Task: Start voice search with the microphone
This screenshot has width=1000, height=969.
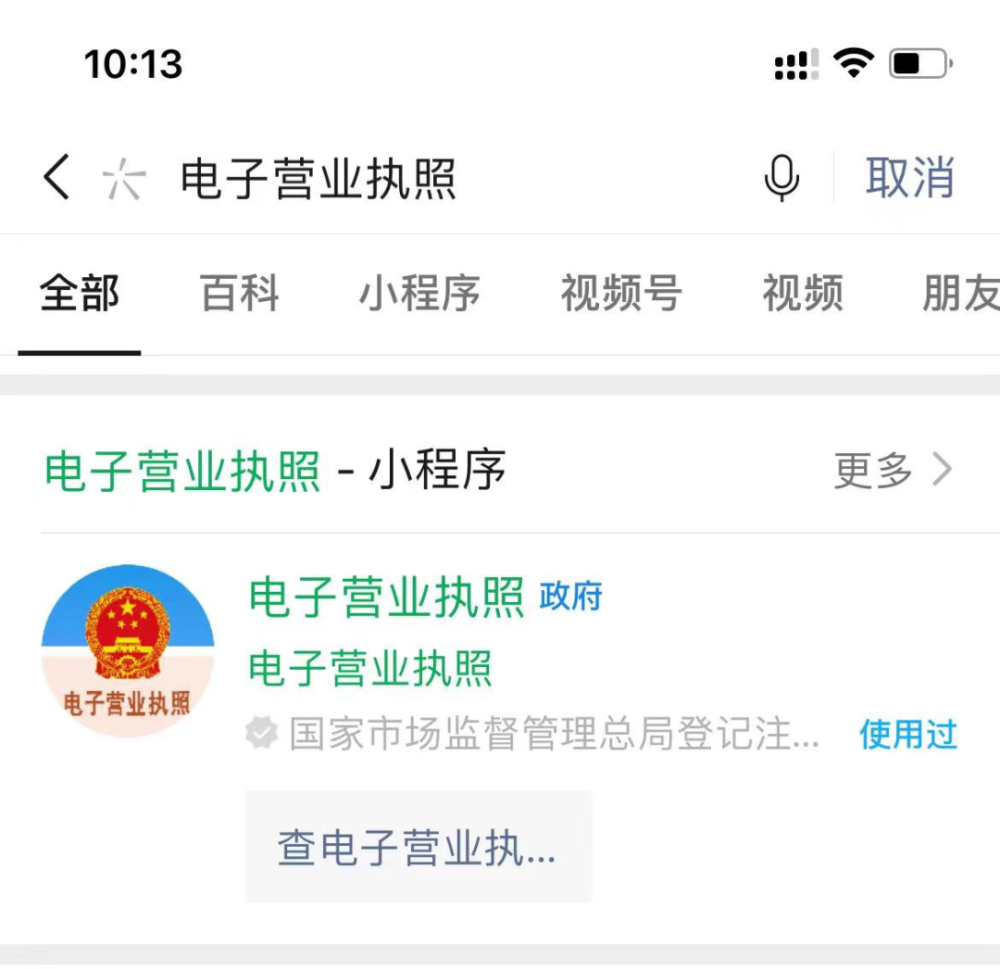Action: [781, 179]
